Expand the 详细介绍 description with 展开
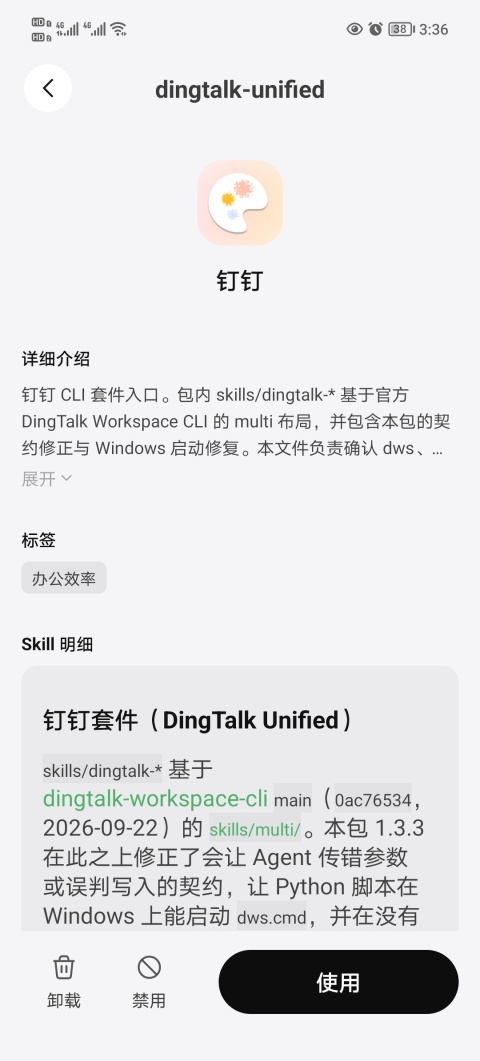This screenshot has width=480, height=1061. point(47,479)
